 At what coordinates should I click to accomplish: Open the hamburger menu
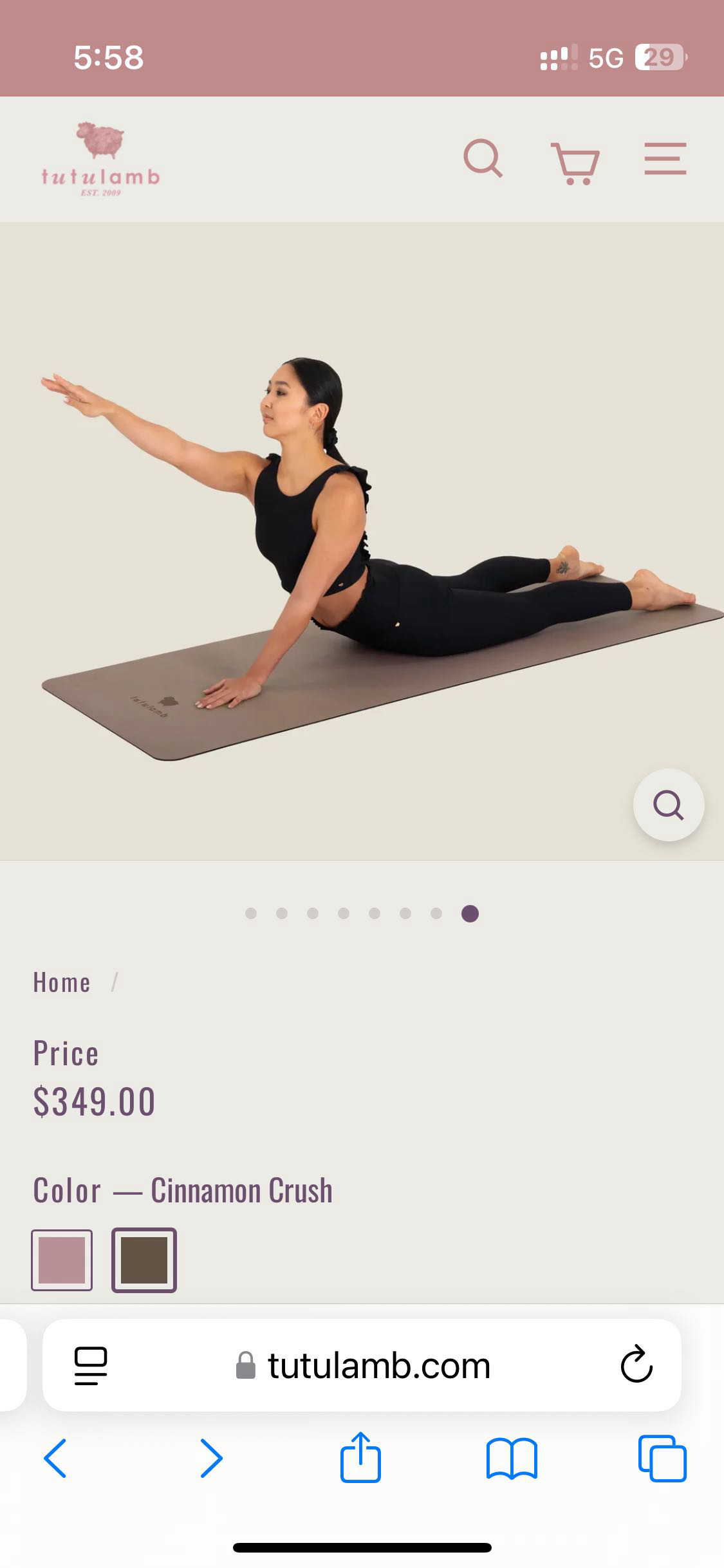(x=665, y=158)
